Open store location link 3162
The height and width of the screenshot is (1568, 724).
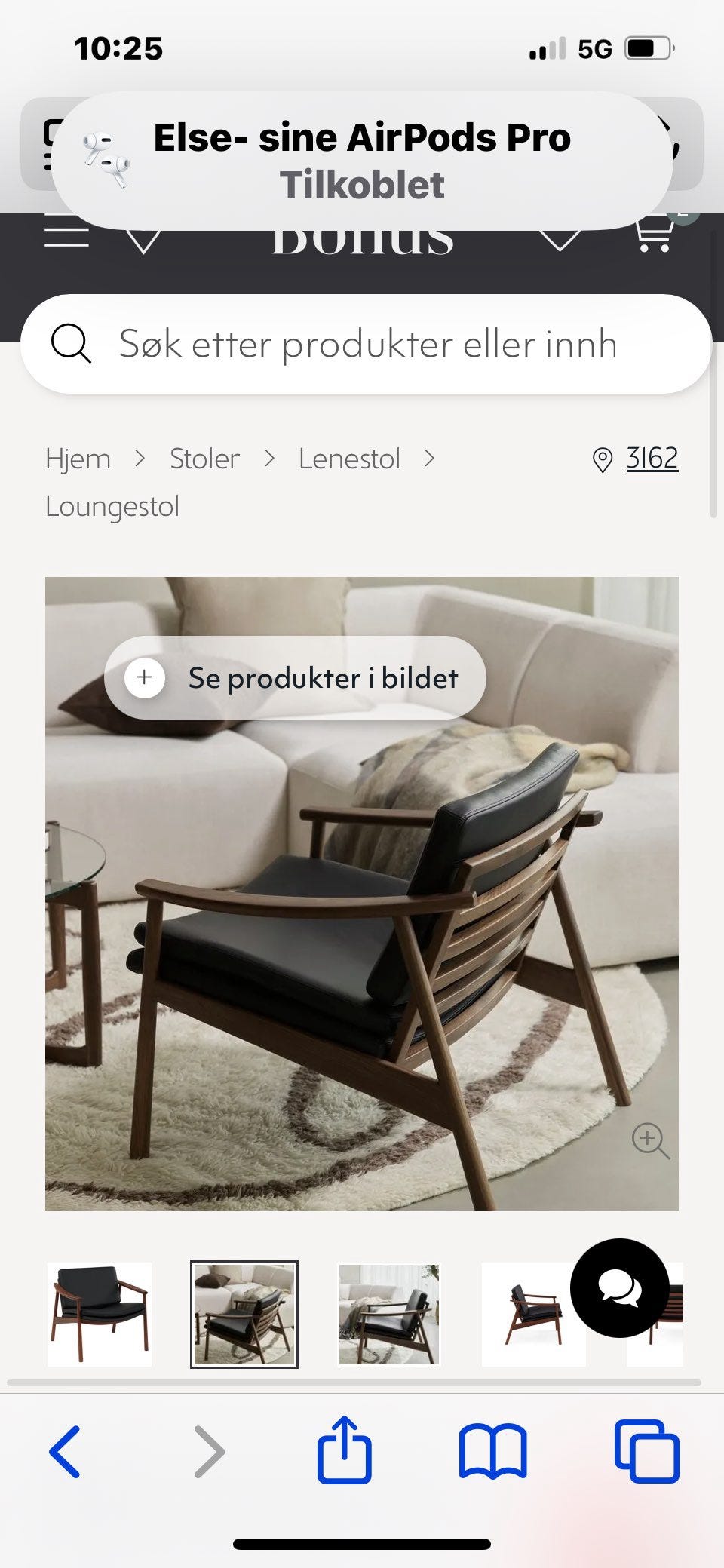click(652, 458)
